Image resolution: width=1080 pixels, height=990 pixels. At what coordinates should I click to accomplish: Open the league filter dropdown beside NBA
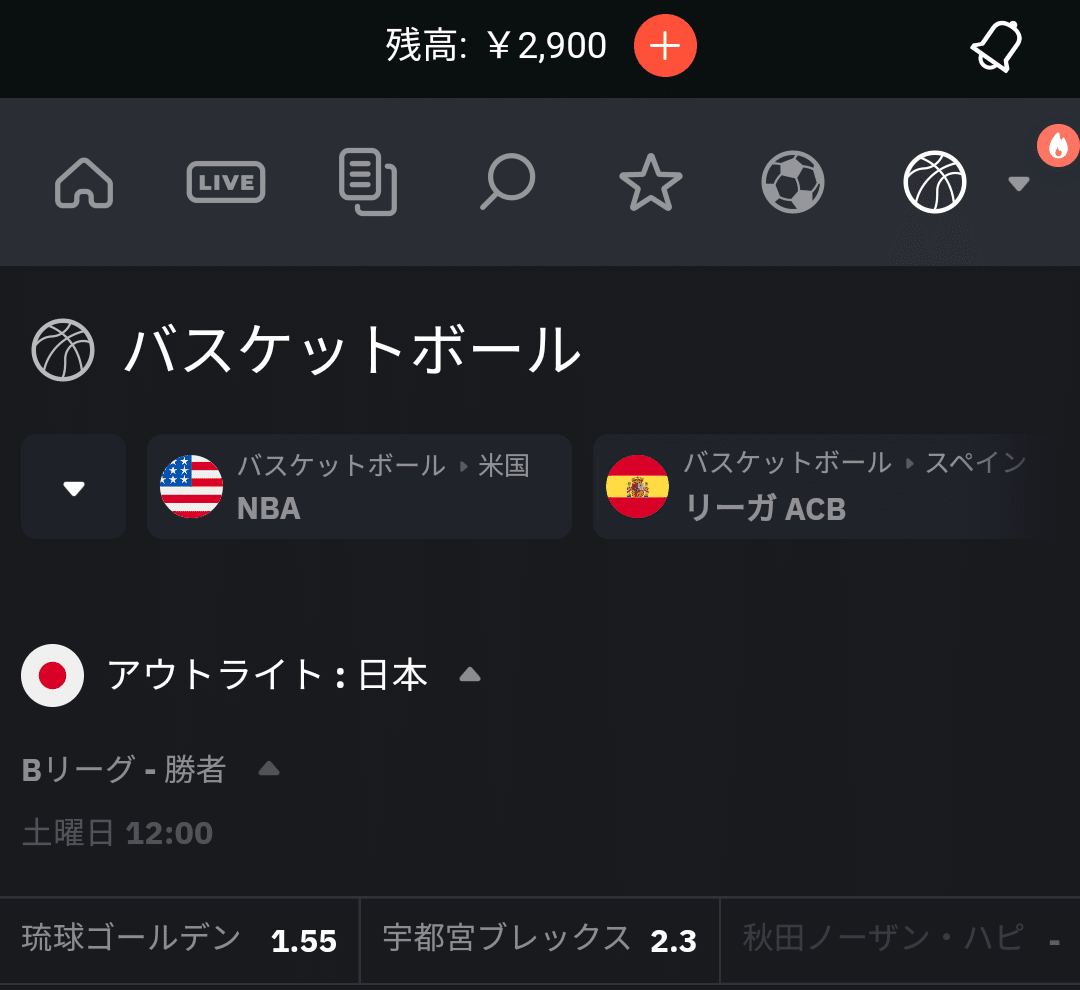[x=73, y=487]
